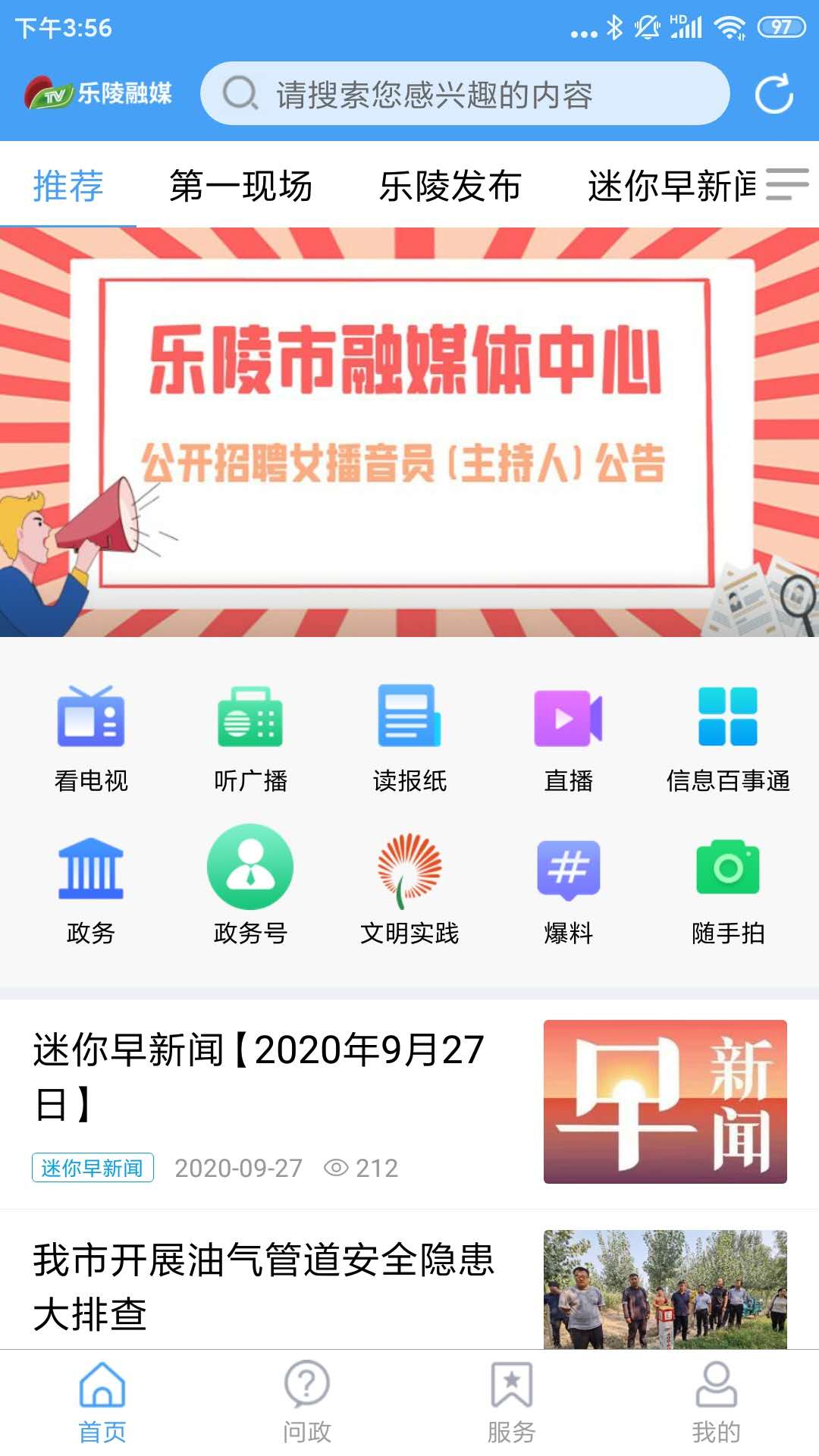Open the 直播 live stream section
Image resolution: width=819 pixels, height=1456 pixels.
(569, 736)
